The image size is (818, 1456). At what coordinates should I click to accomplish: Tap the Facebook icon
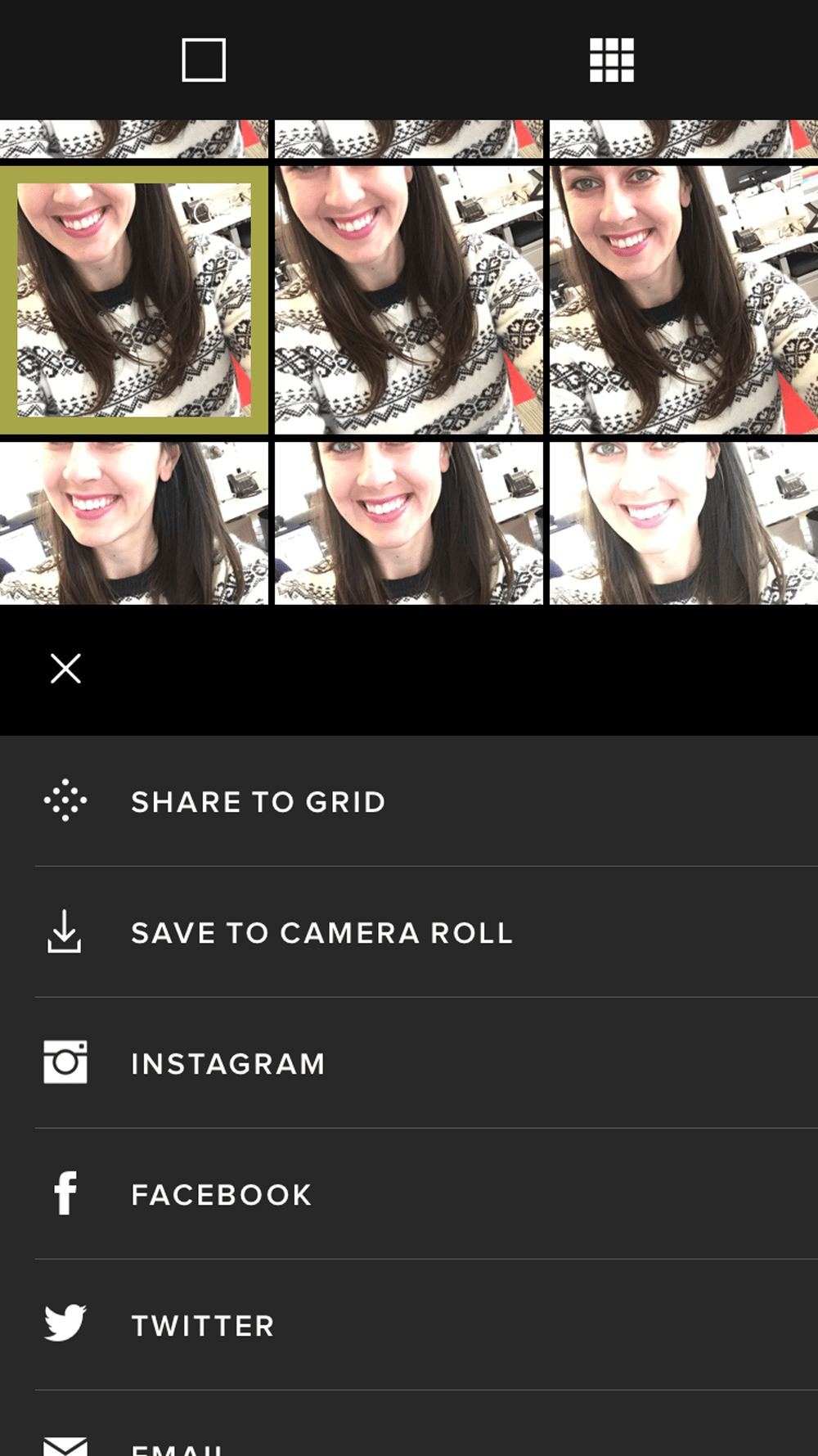point(65,1193)
